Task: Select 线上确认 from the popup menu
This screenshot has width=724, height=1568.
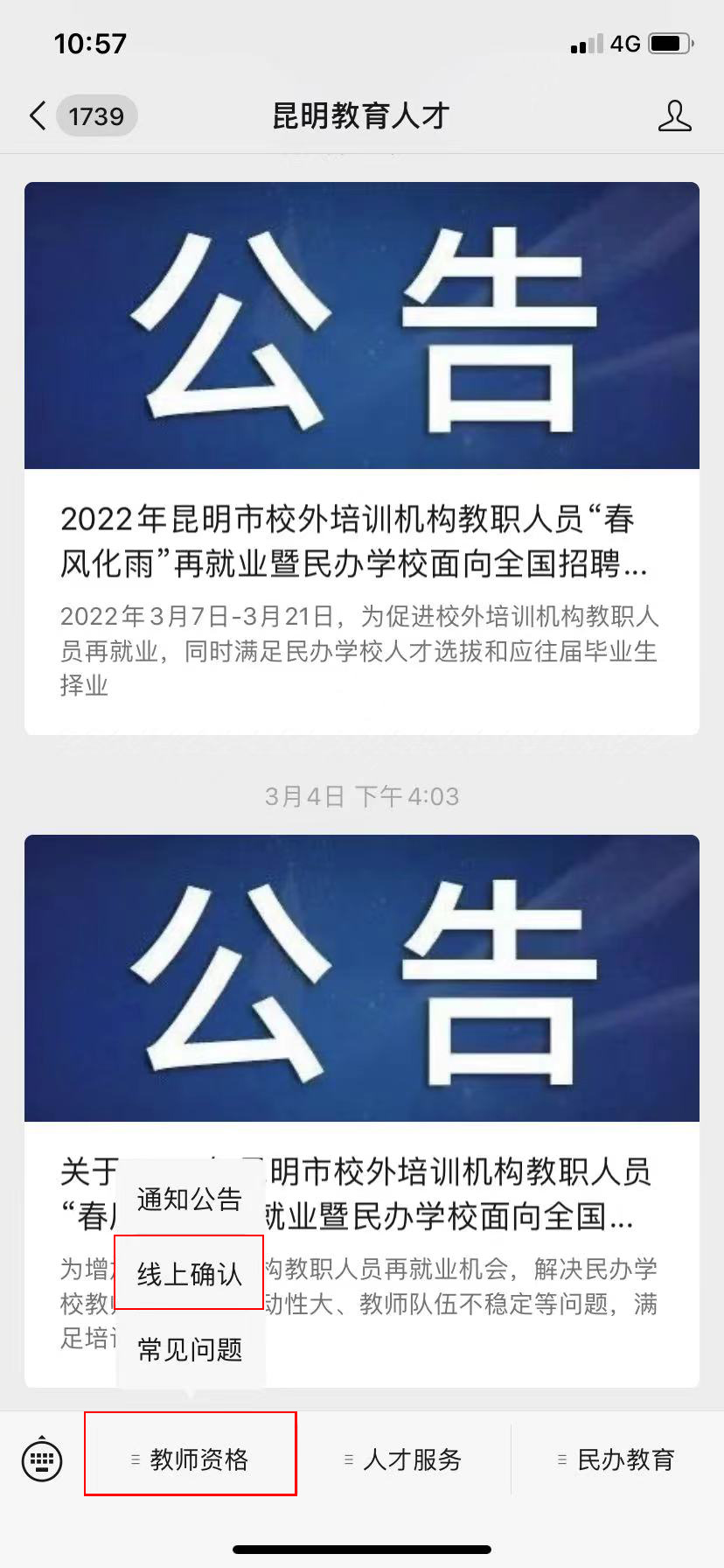Action: tap(190, 1274)
